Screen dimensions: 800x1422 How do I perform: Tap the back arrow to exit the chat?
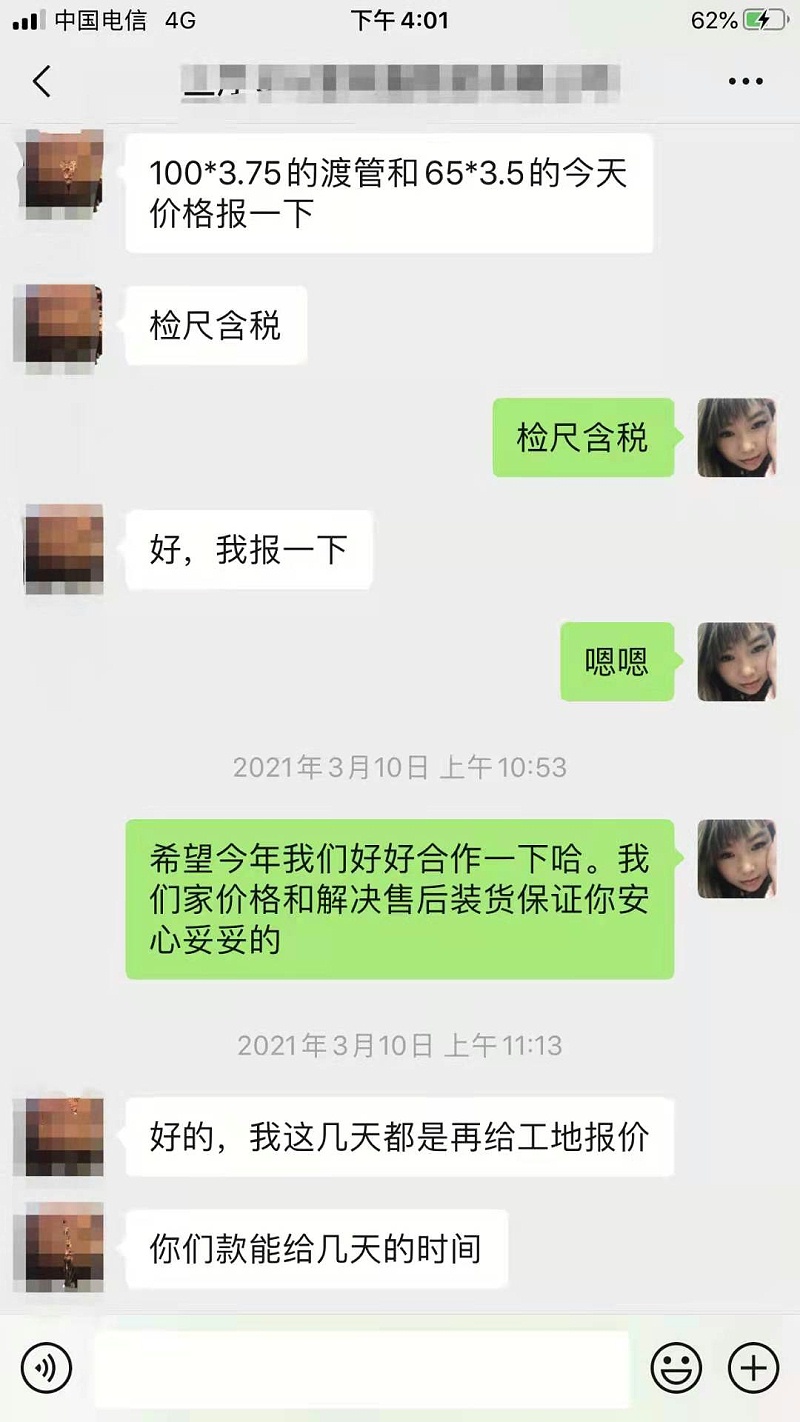(x=40, y=81)
